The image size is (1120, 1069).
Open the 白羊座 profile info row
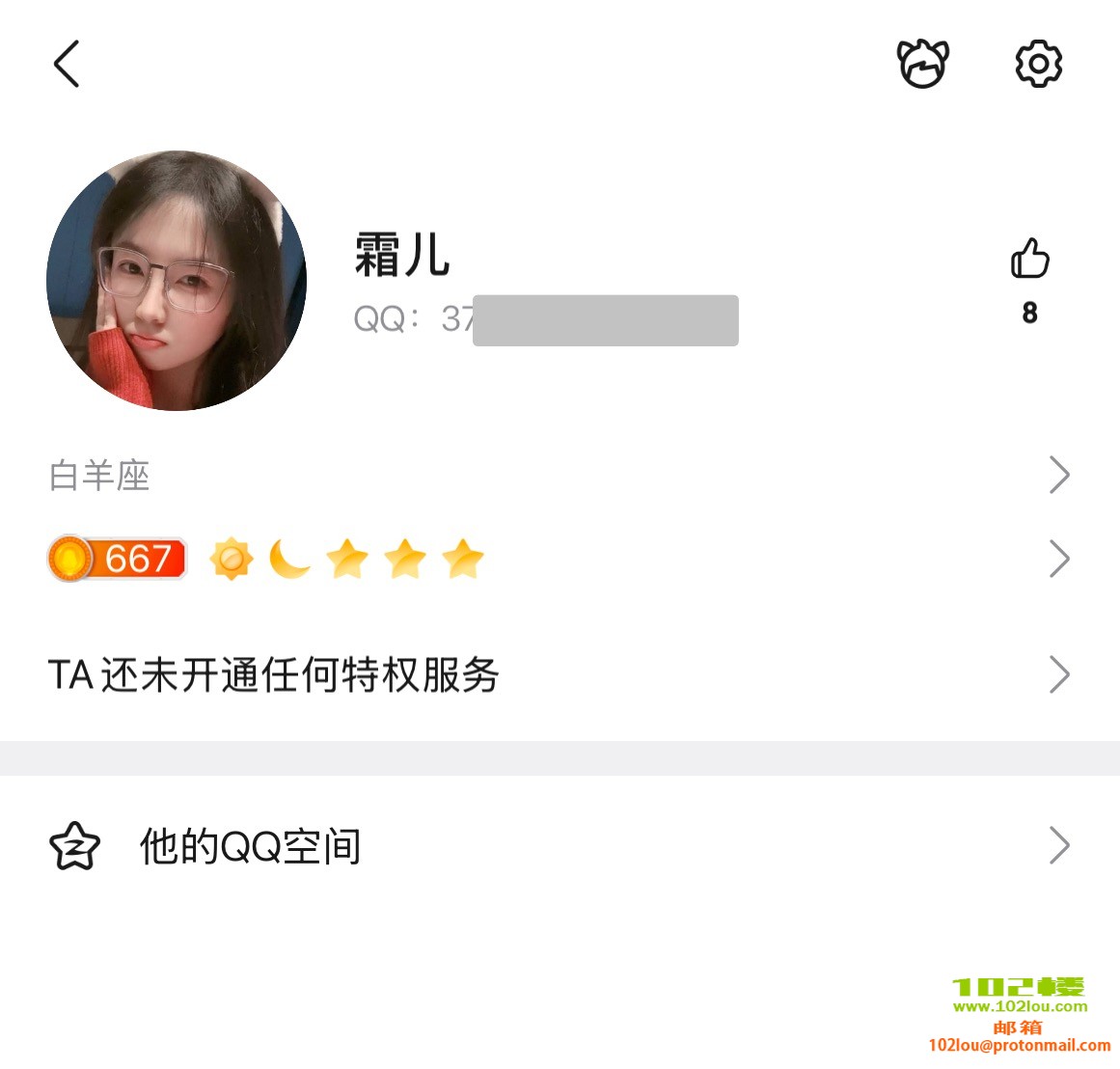[x=560, y=476]
